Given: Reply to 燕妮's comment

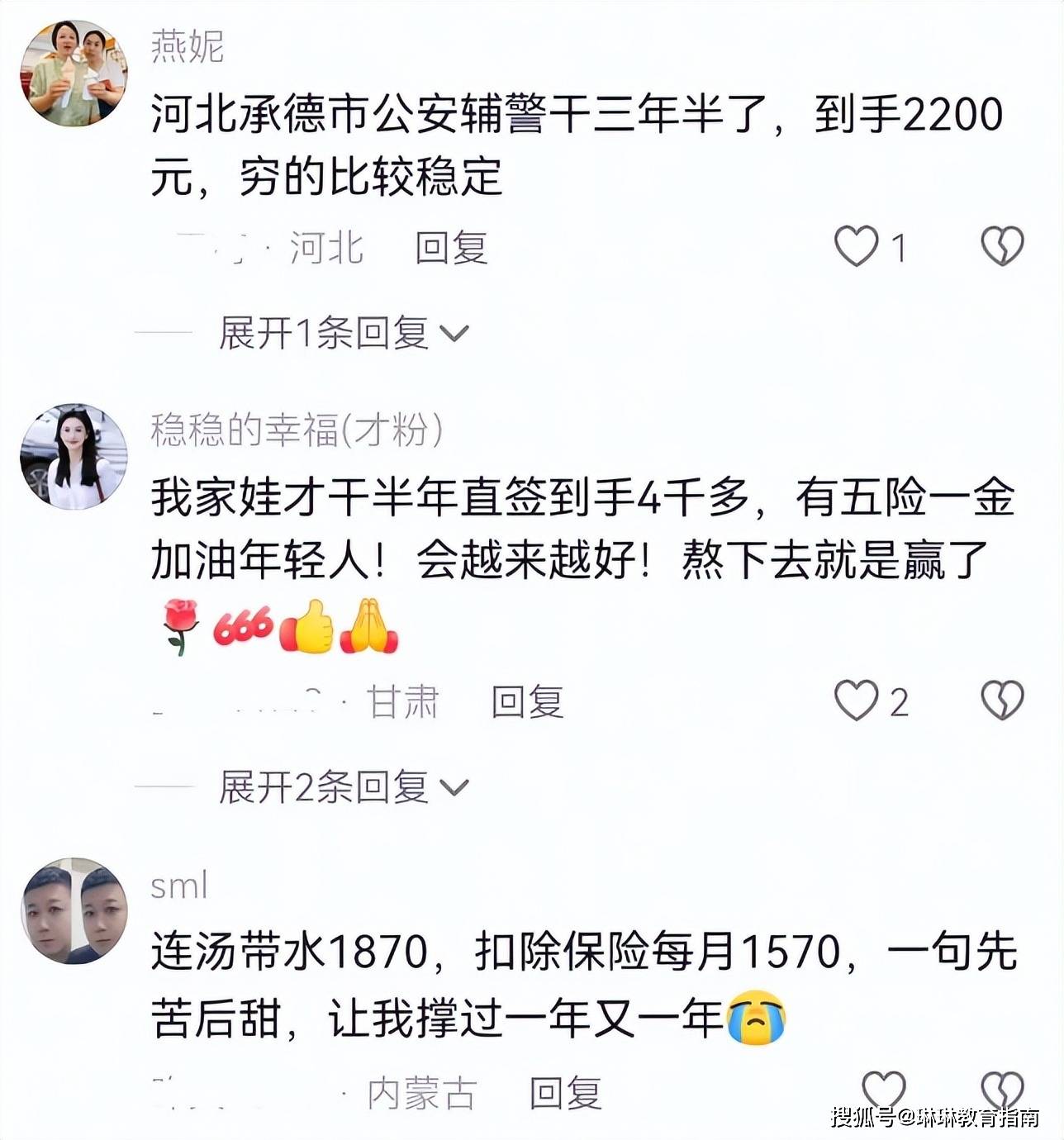Looking at the screenshot, I should click(x=451, y=248).
